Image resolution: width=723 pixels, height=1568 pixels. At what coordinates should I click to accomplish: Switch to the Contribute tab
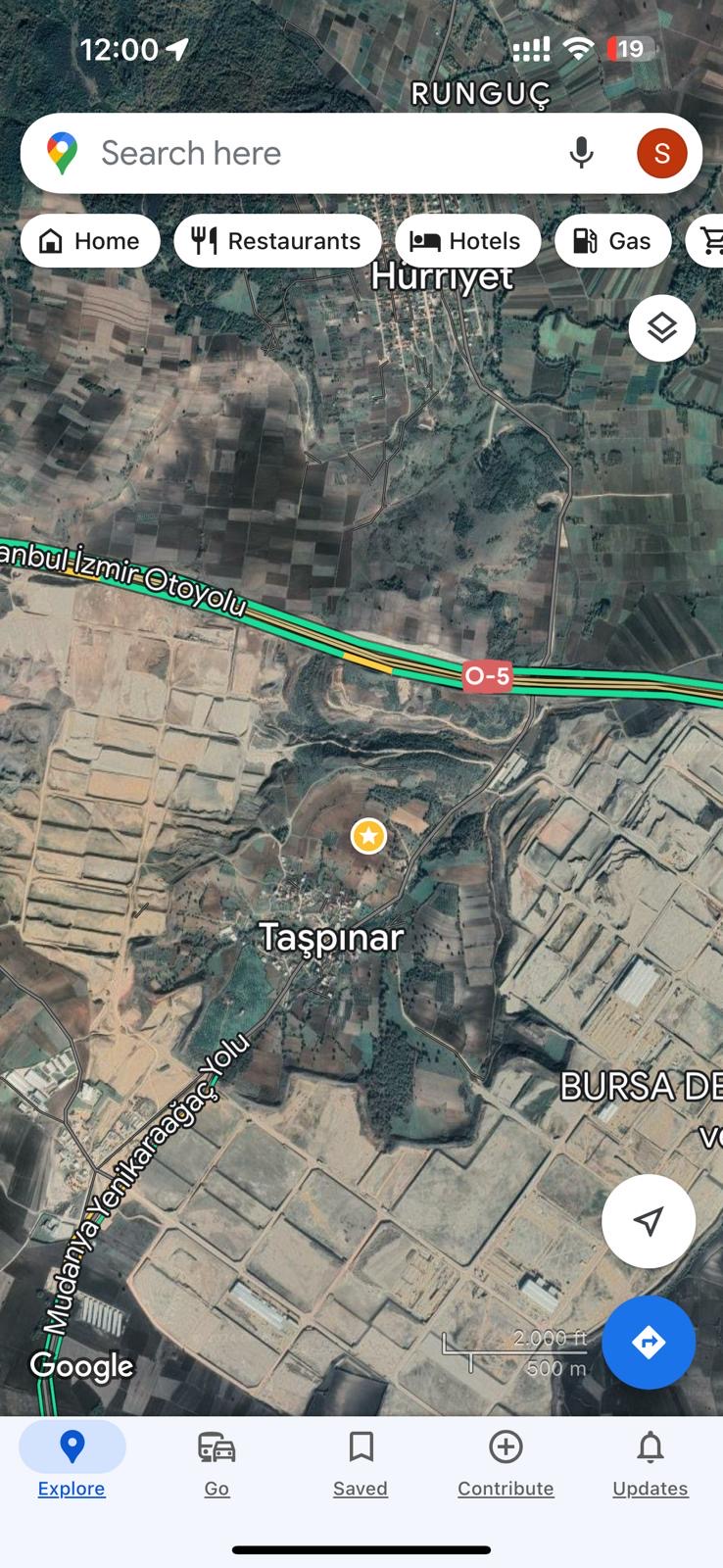tap(506, 1463)
